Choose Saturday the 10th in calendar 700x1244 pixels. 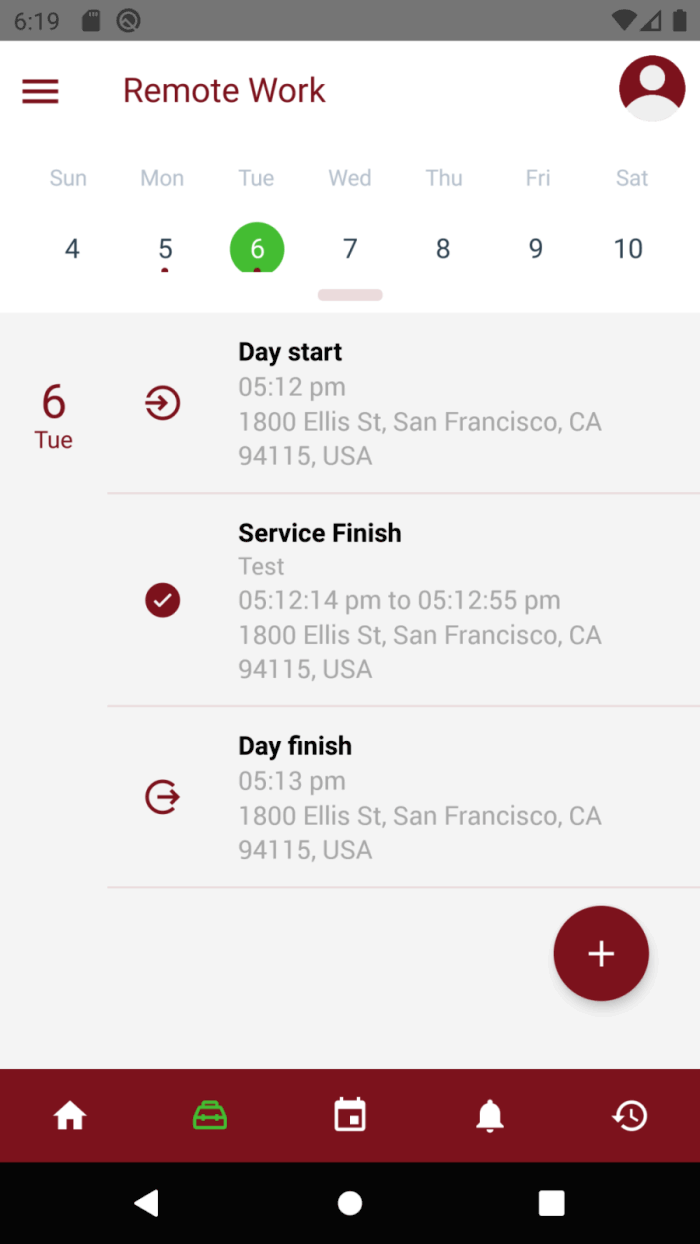coord(628,249)
